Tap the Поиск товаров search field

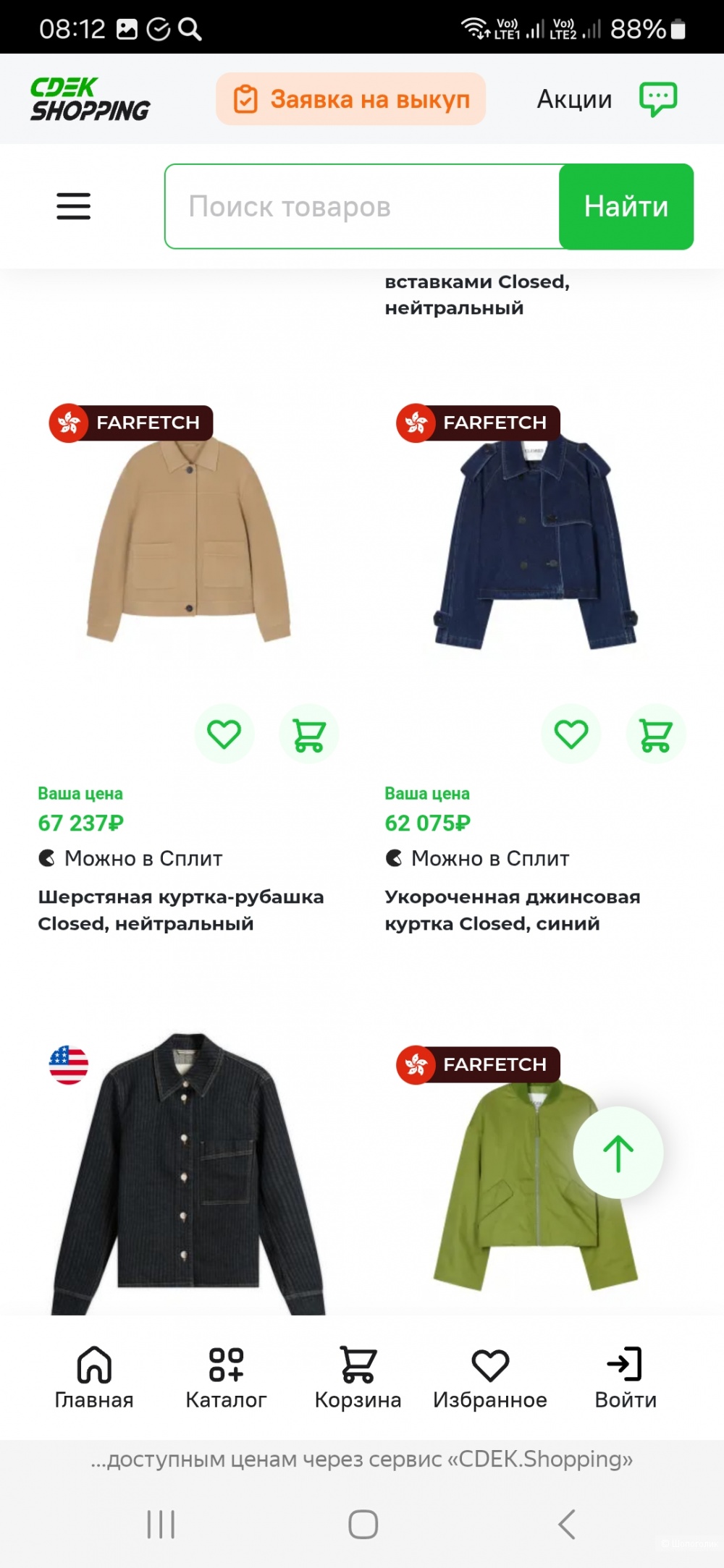coord(362,207)
